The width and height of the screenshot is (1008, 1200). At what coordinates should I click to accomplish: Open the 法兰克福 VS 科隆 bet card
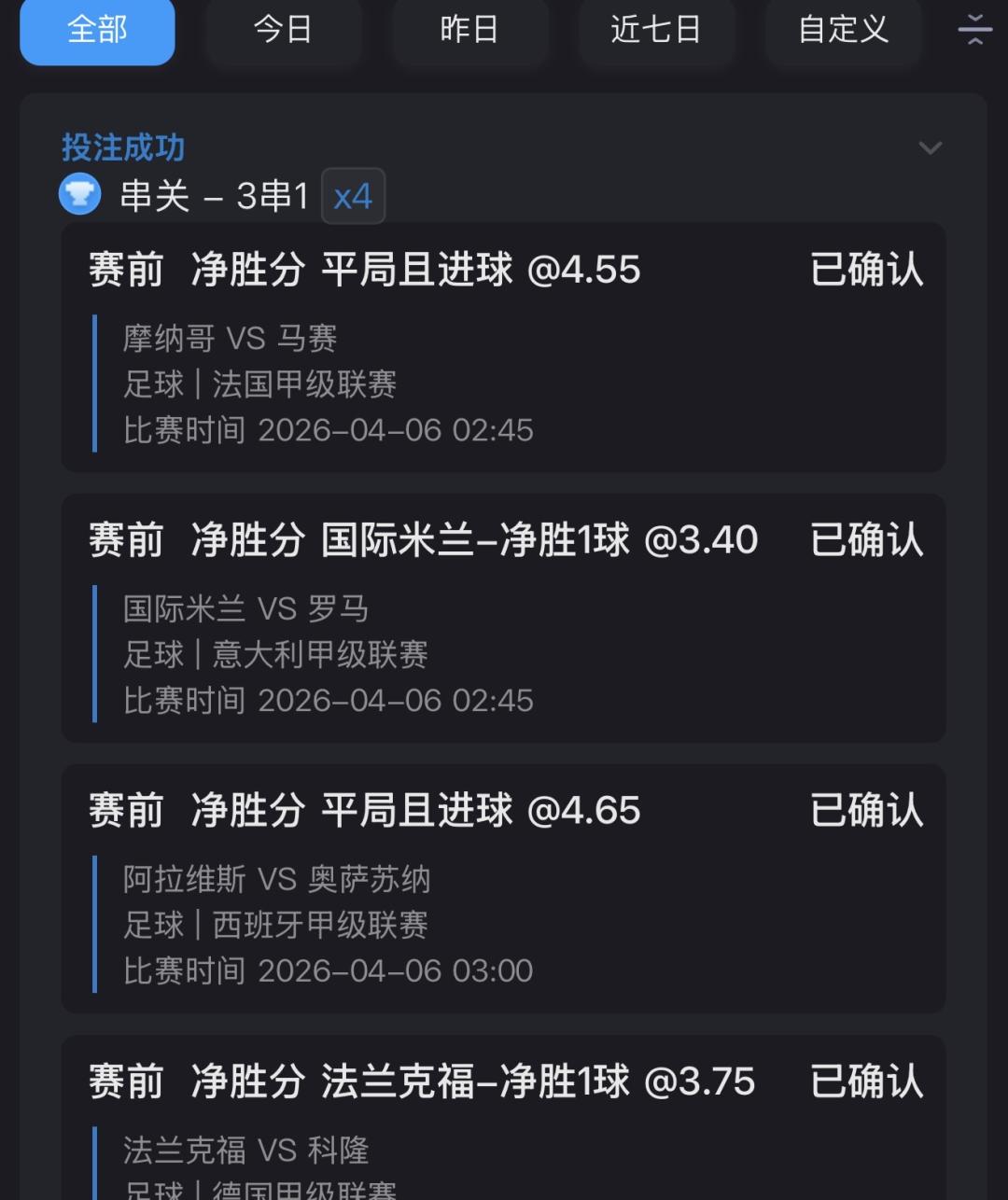[503, 1120]
